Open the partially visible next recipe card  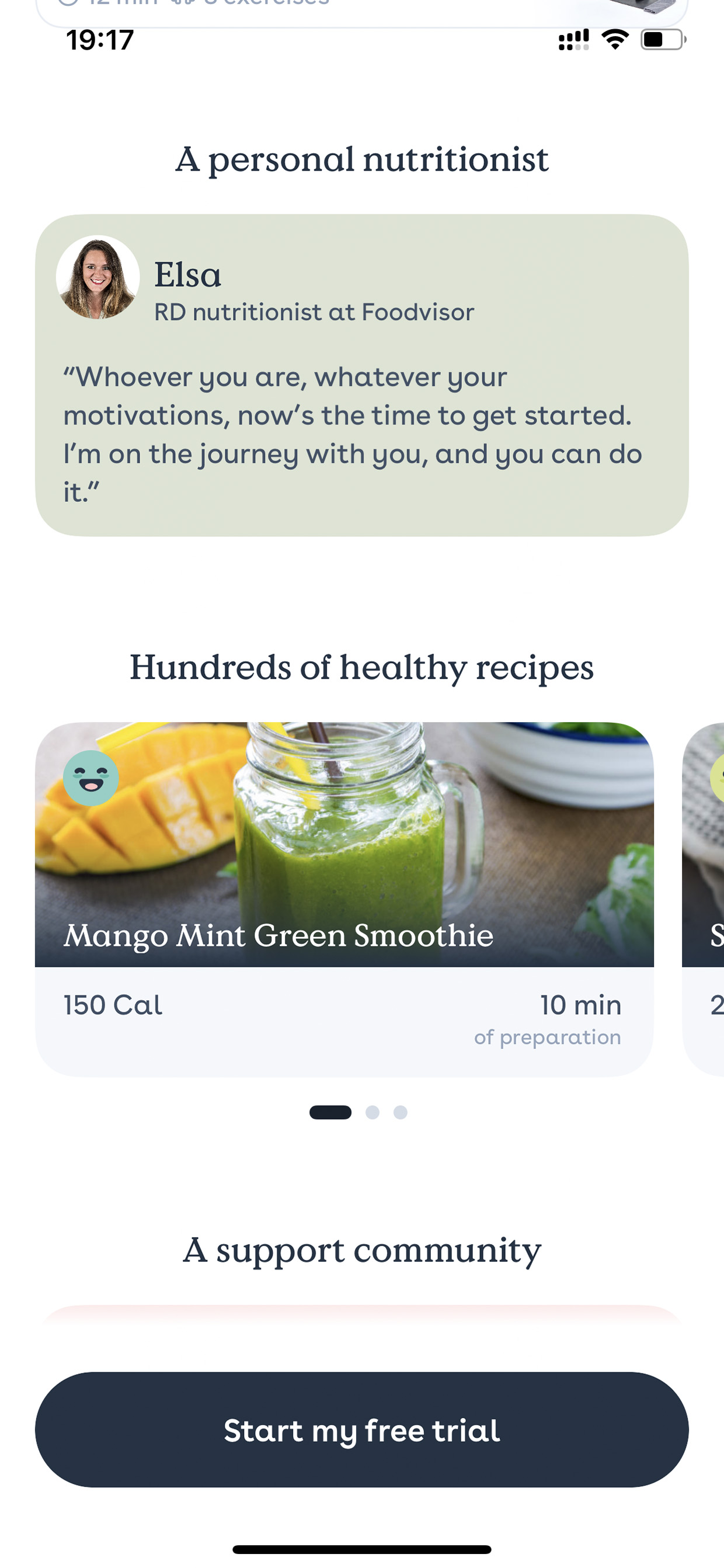[x=704, y=899]
